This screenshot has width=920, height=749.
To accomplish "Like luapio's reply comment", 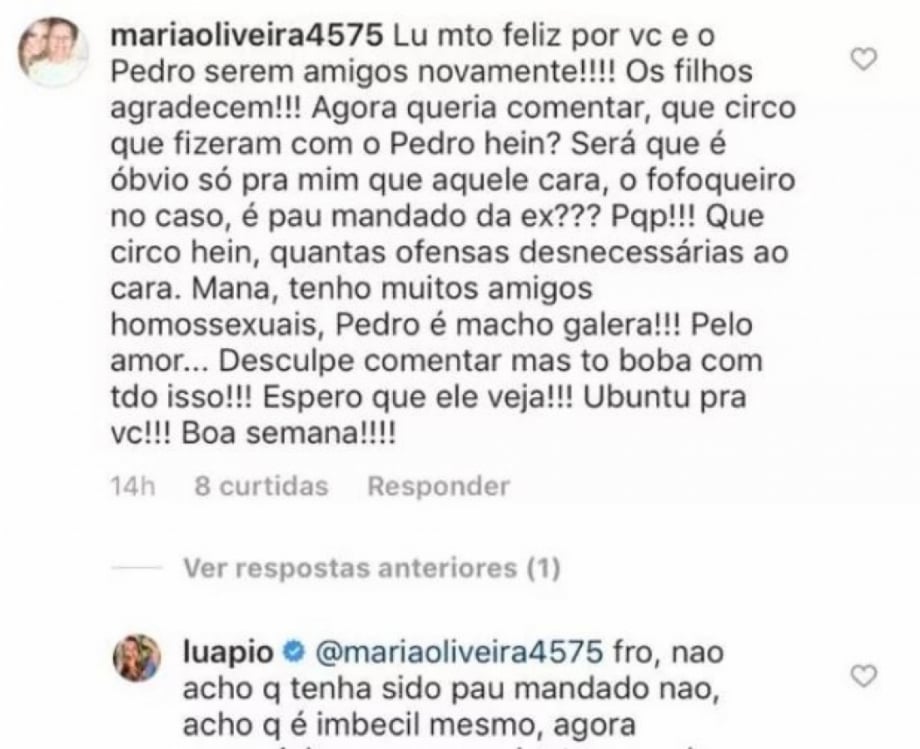I will [862, 677].
